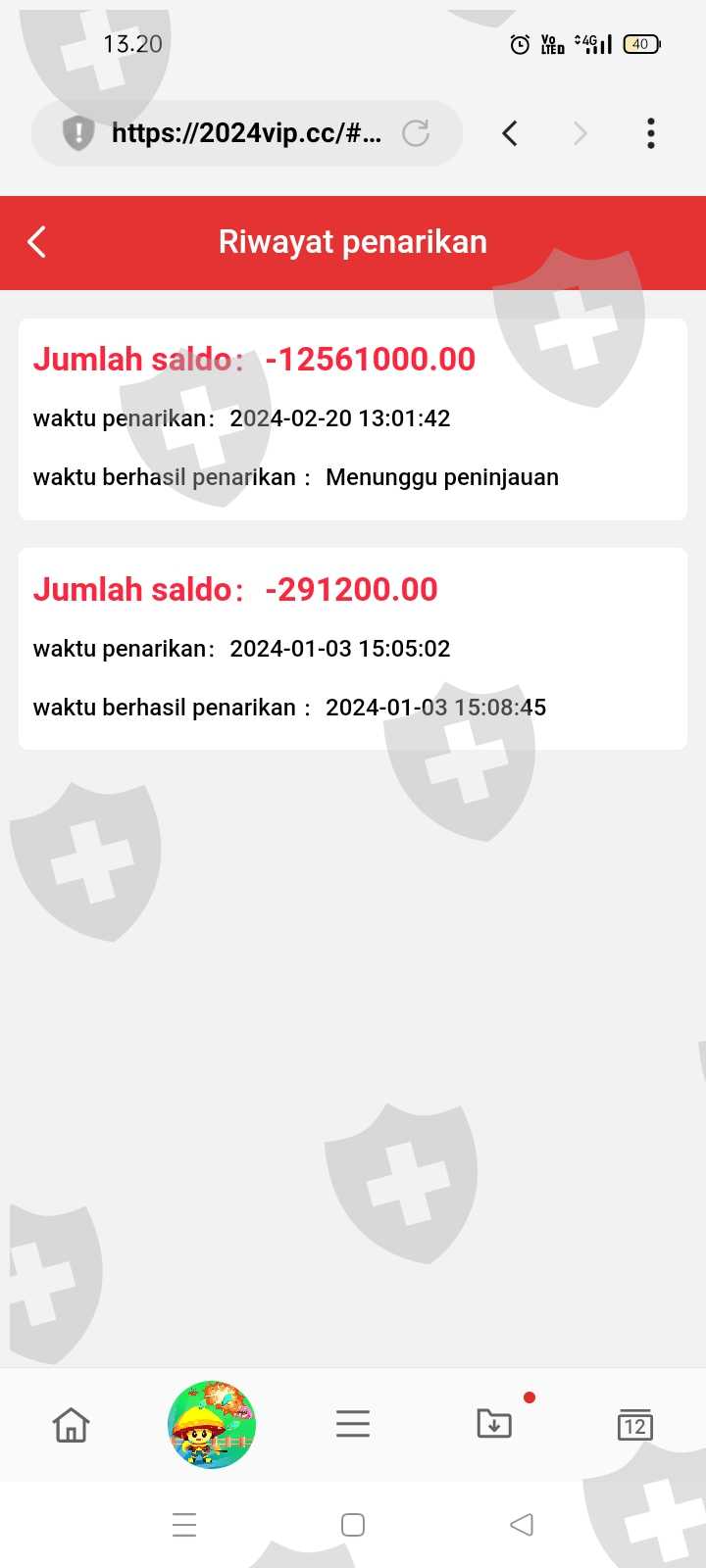Tap the system back button

pos(522,1525)
